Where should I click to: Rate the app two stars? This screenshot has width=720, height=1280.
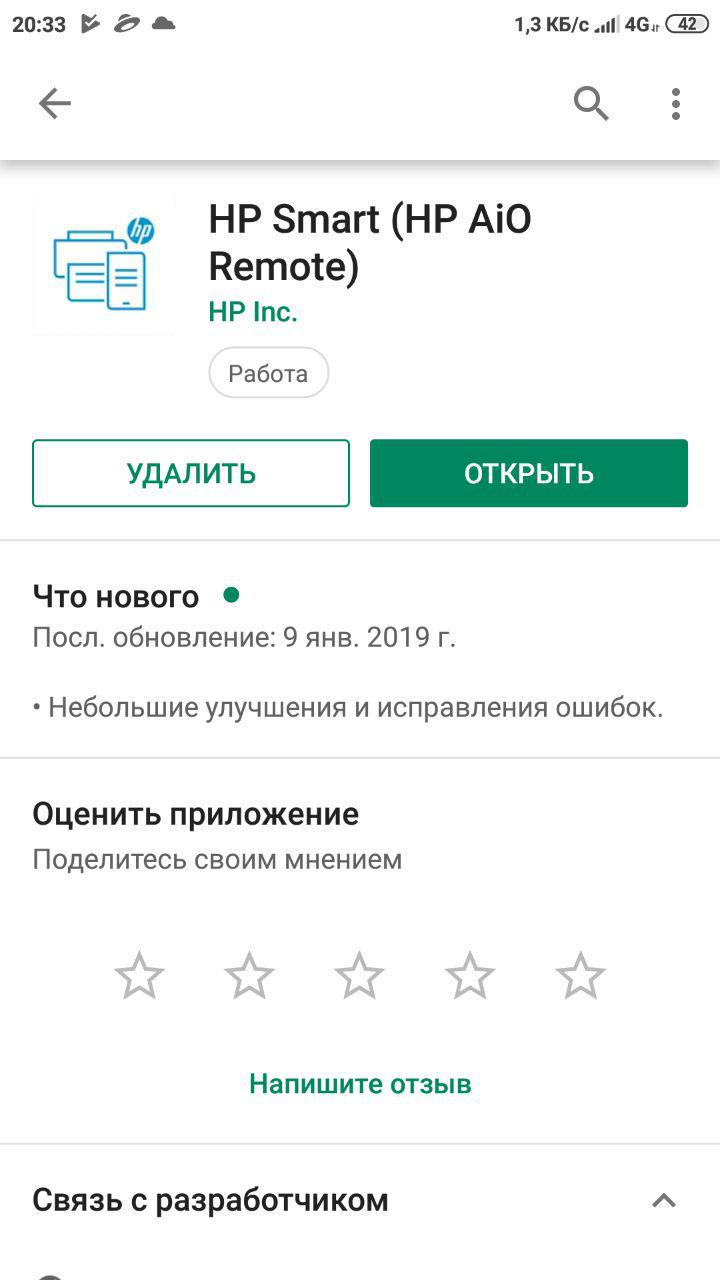[x=249, y=976]
